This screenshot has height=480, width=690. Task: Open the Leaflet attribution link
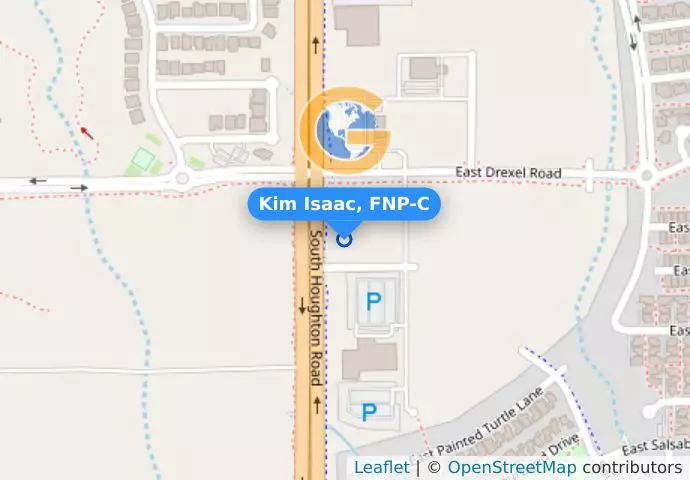click(381, 468)
